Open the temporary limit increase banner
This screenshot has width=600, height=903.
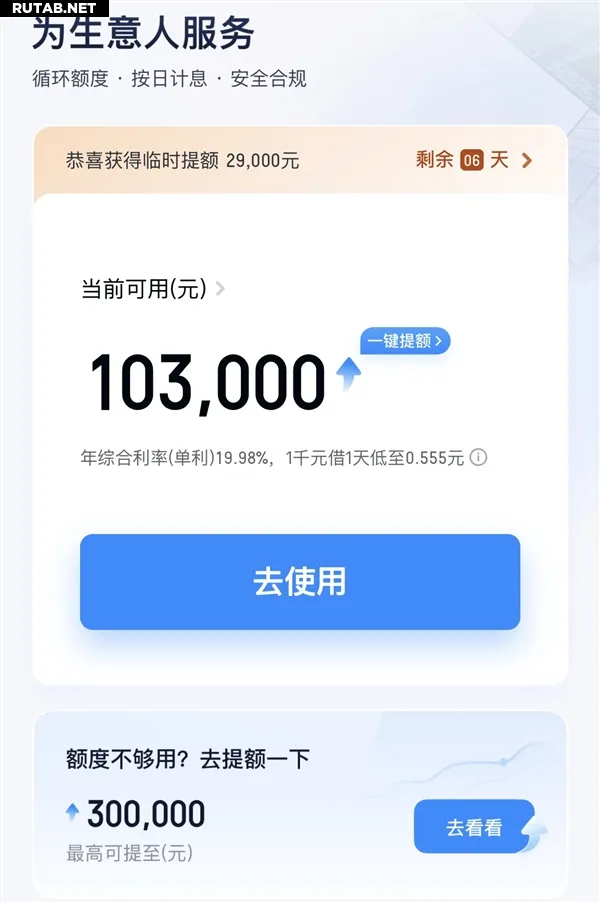300,160
